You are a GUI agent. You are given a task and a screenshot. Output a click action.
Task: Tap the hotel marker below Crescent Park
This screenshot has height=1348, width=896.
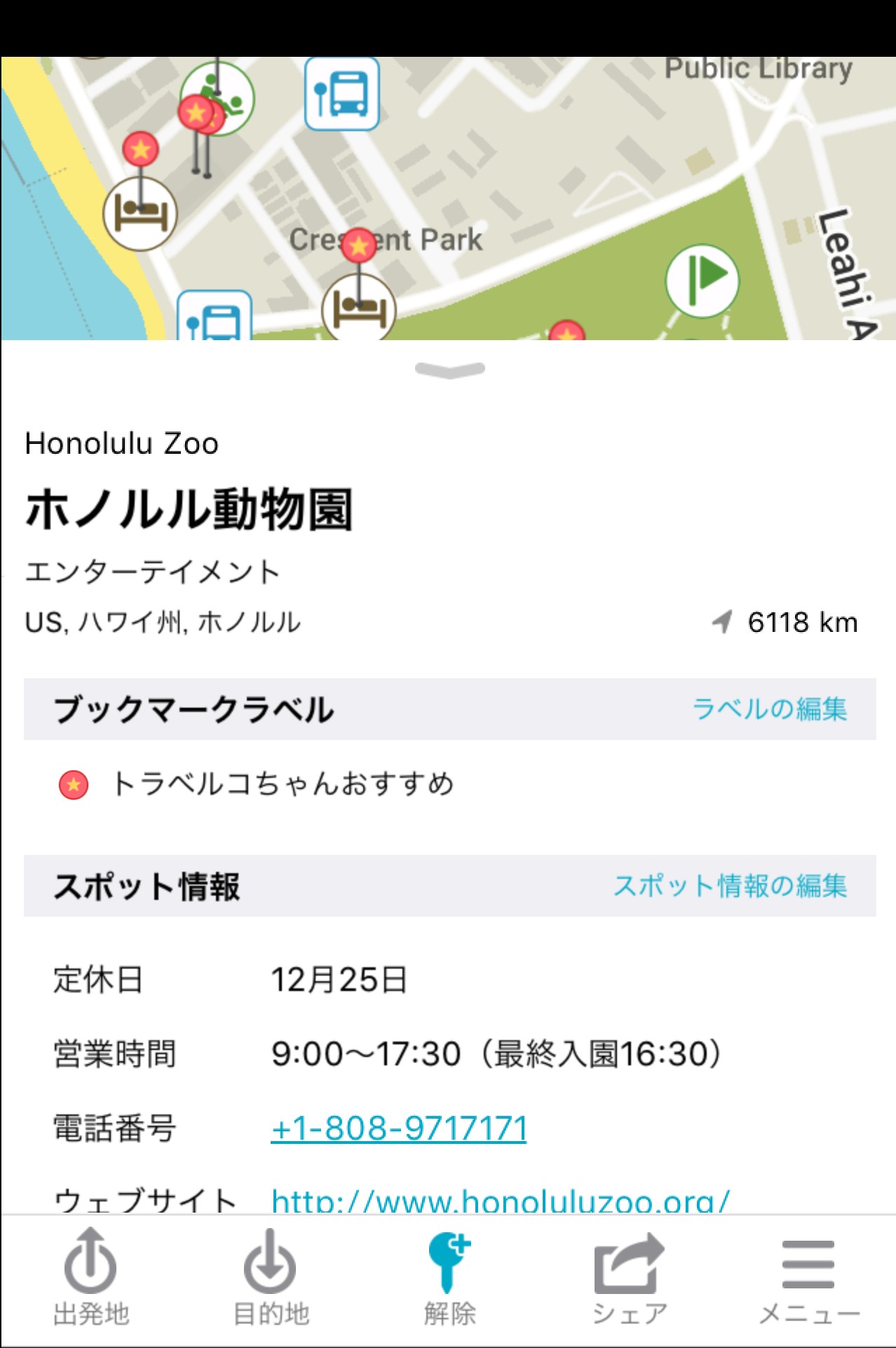click(359, 309)
